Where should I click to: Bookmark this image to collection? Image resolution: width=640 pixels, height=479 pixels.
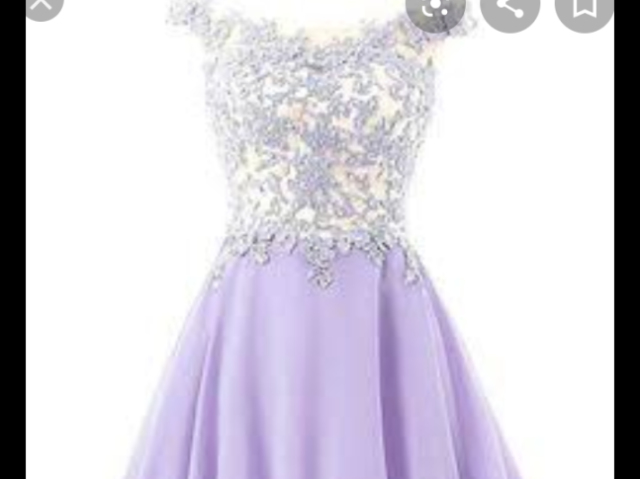[x=584, y=8]
